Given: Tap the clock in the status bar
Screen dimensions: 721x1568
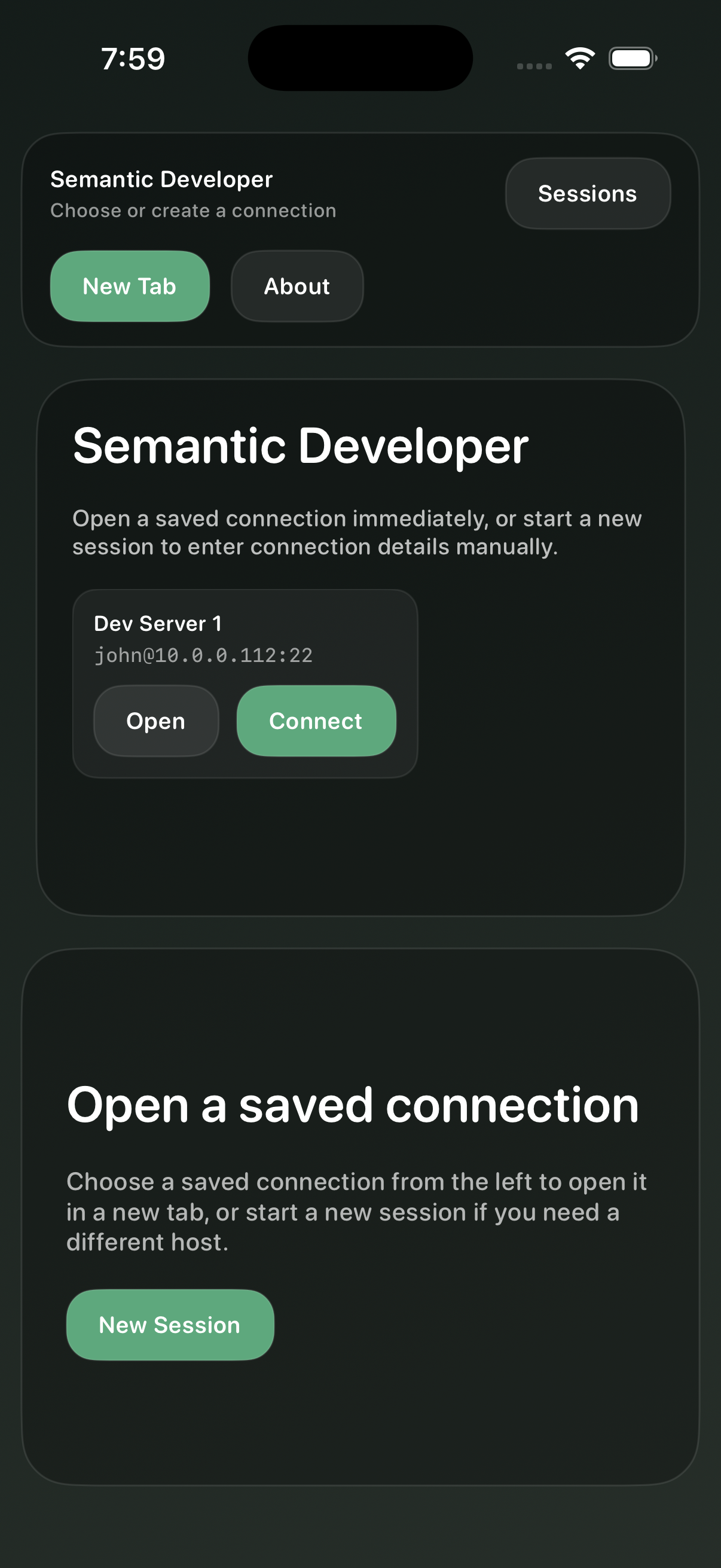Looking at the screenshot, I should pyautogui.click(x=133, y=58).
